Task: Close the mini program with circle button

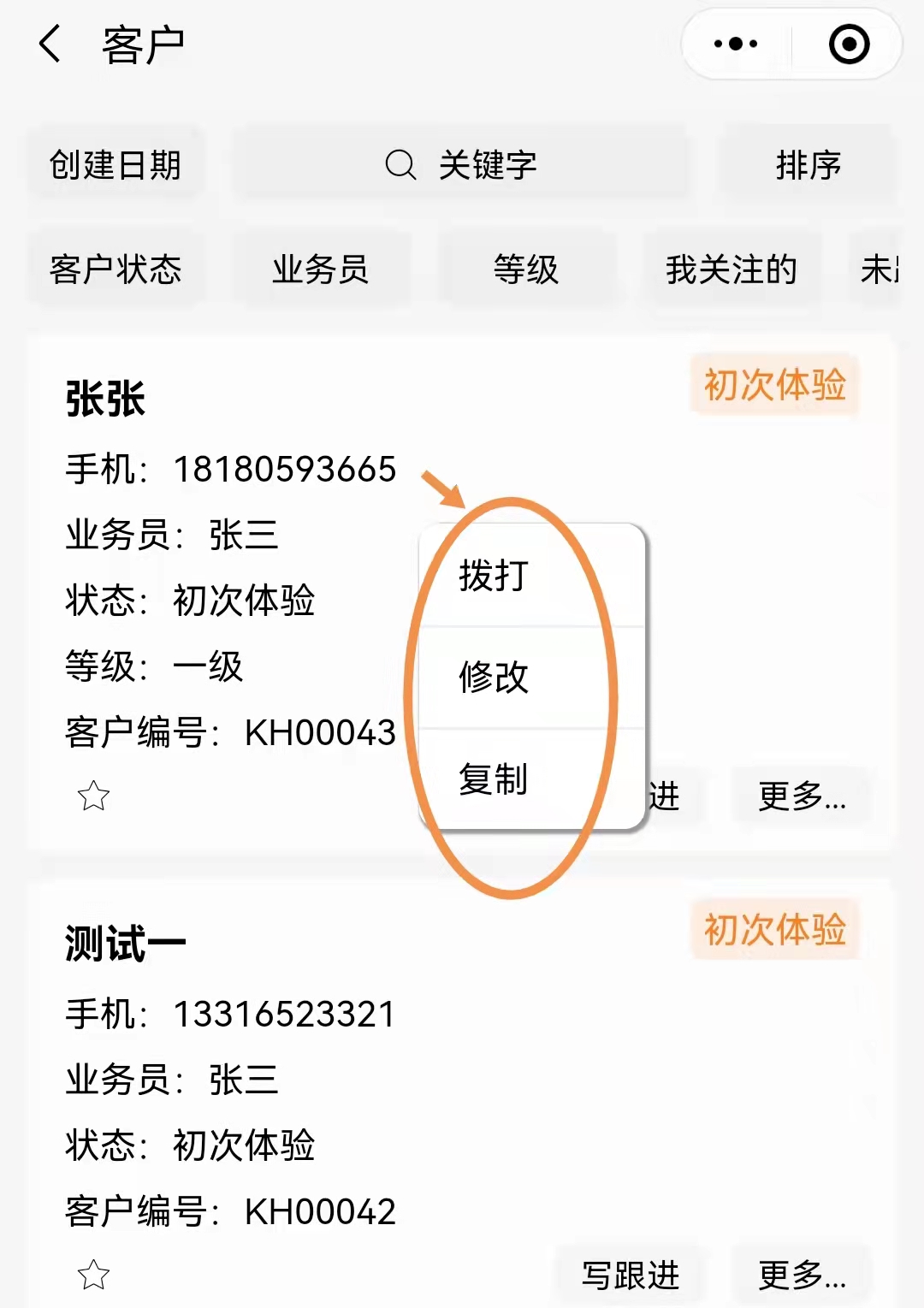Action: point(849,44)
